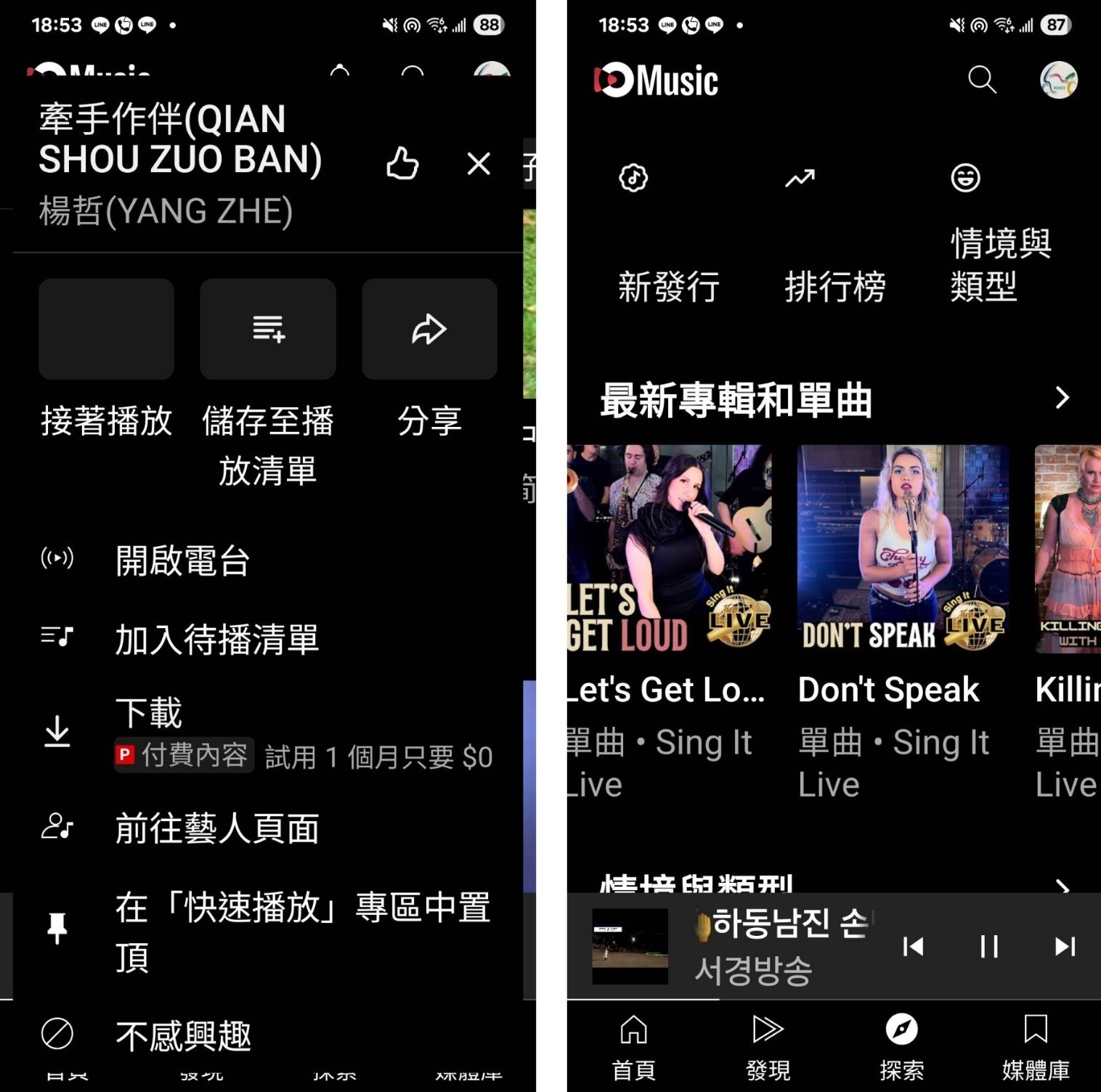Save song via 儲存至播放清單
Image resolution: width=1101 pixels, height=1092 pixels.
click(267, 330)
